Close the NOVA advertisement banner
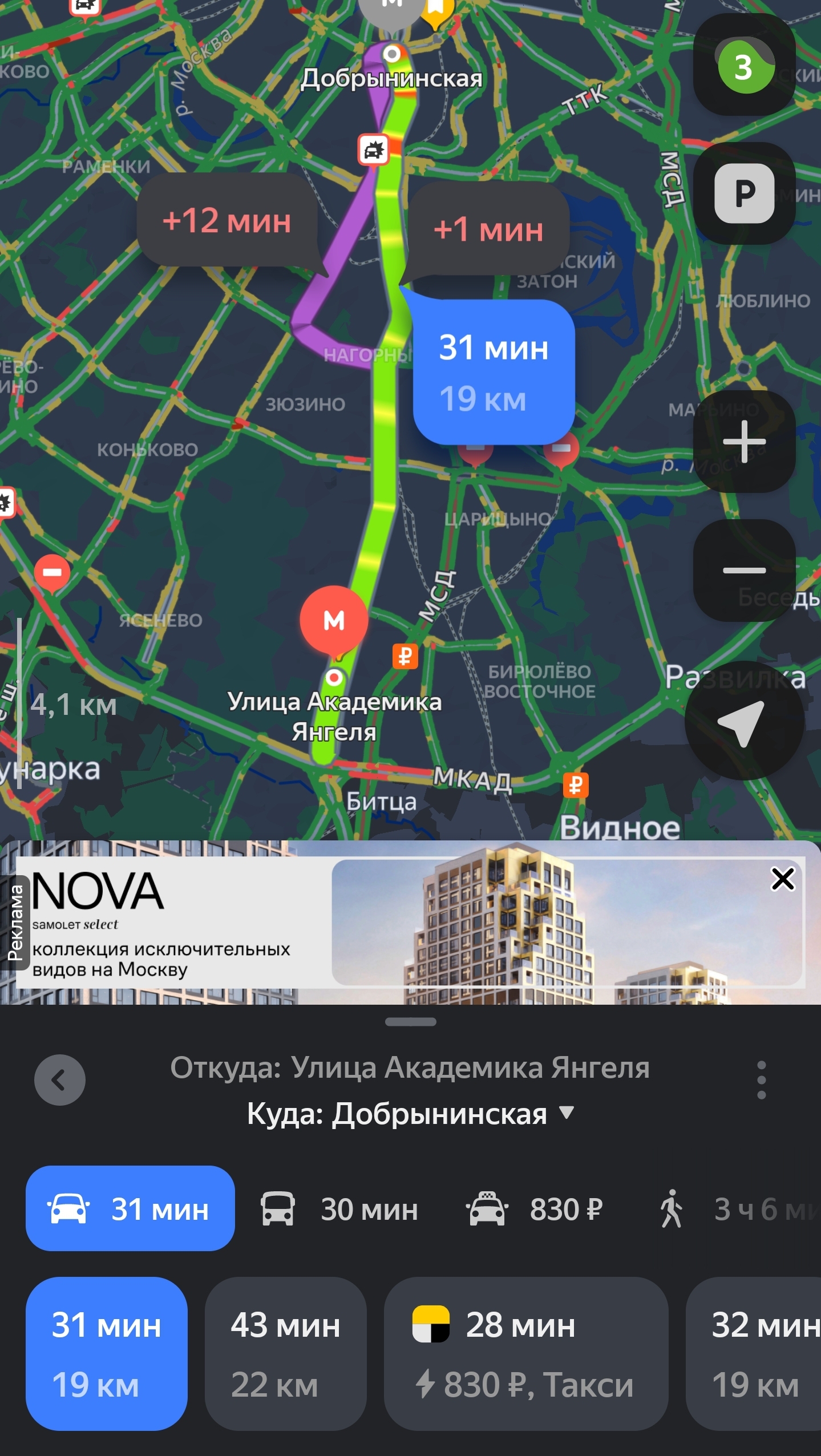The height and width of the screenshot is (1456, 821). tap(783, 879)
